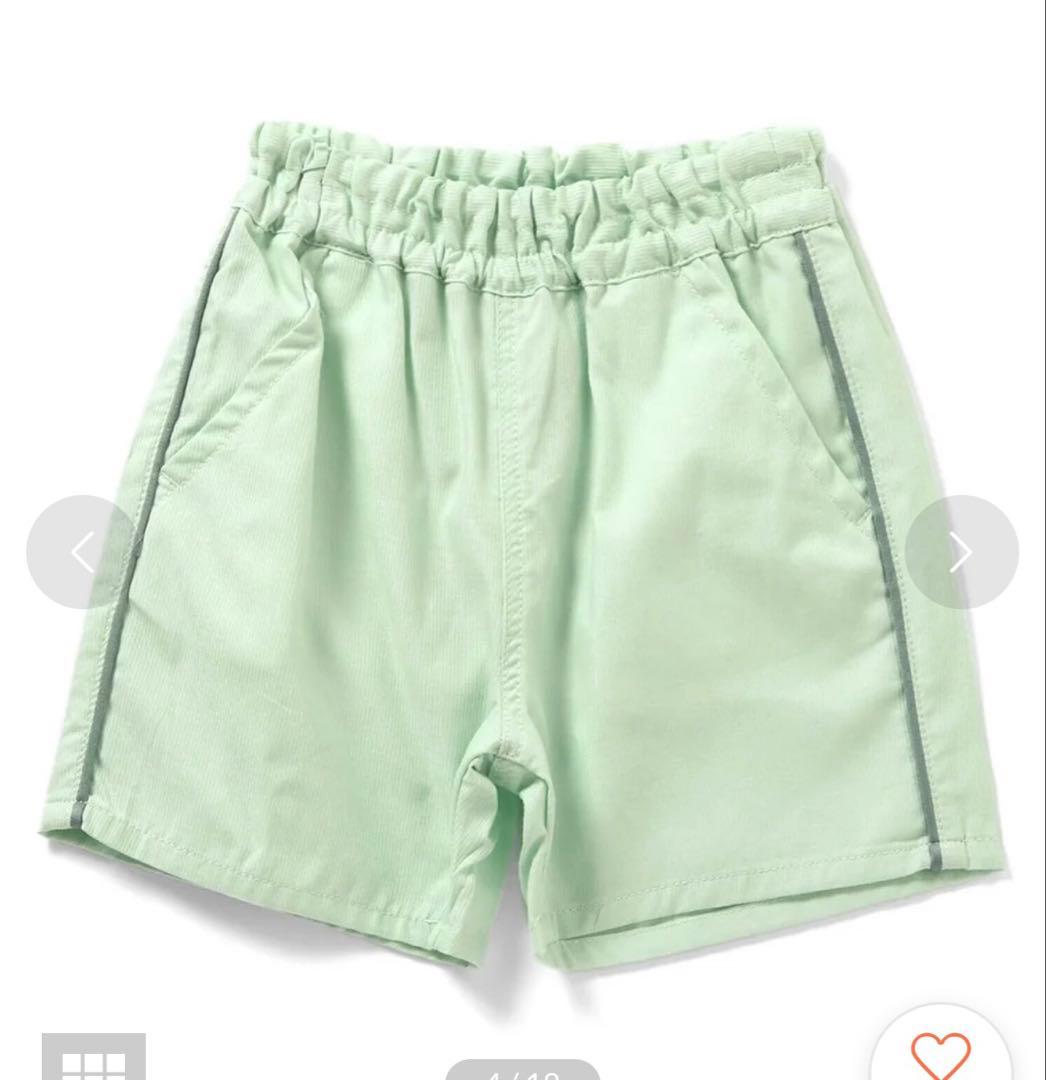The image size is (1046, 1080).
Task: Show the next product image
Action: coord(961,552)
